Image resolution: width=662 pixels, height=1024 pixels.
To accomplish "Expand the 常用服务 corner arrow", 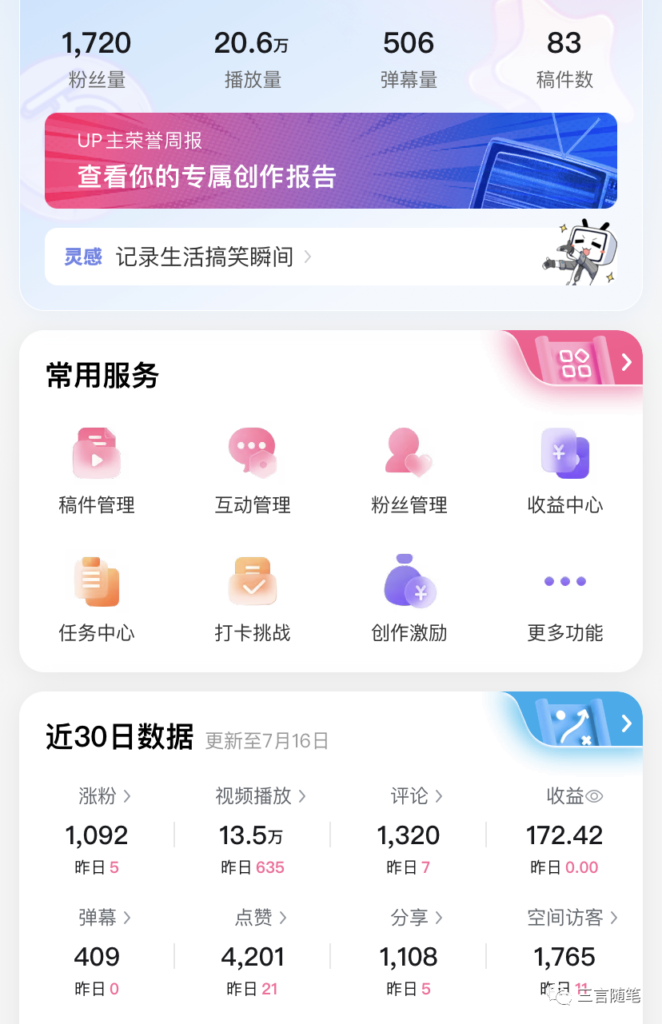I will pos(626,362).
